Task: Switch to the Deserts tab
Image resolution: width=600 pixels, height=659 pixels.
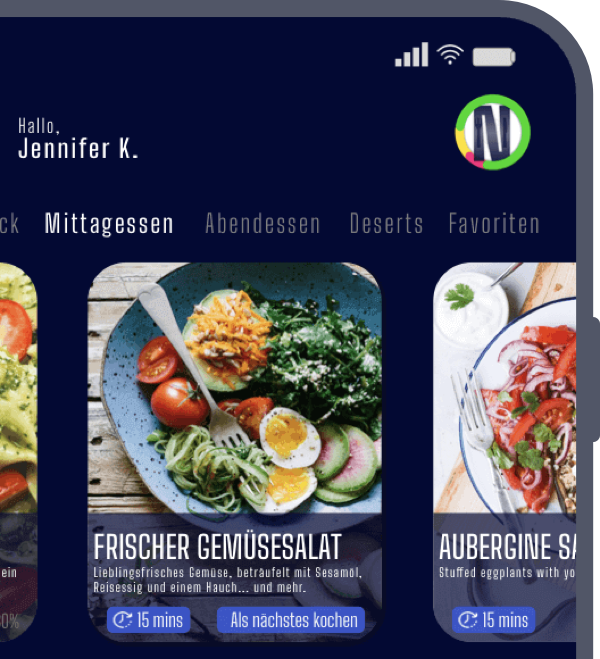Action: (x=386, y=224)
